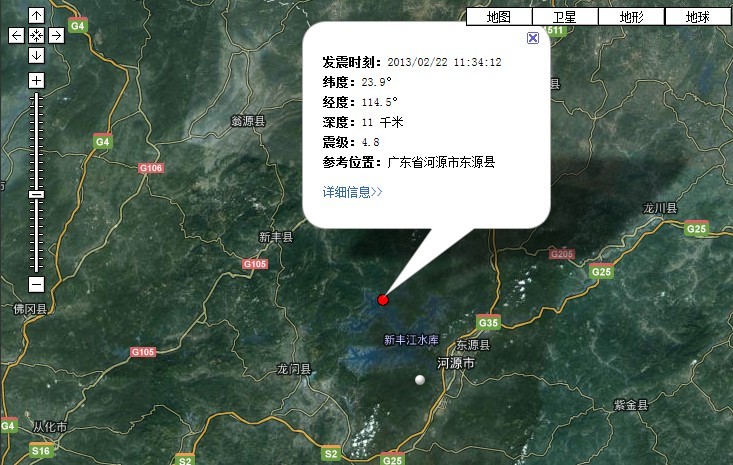This screenshot has height=465, width=733.
Task: Pan the map right
Action: 56,35
